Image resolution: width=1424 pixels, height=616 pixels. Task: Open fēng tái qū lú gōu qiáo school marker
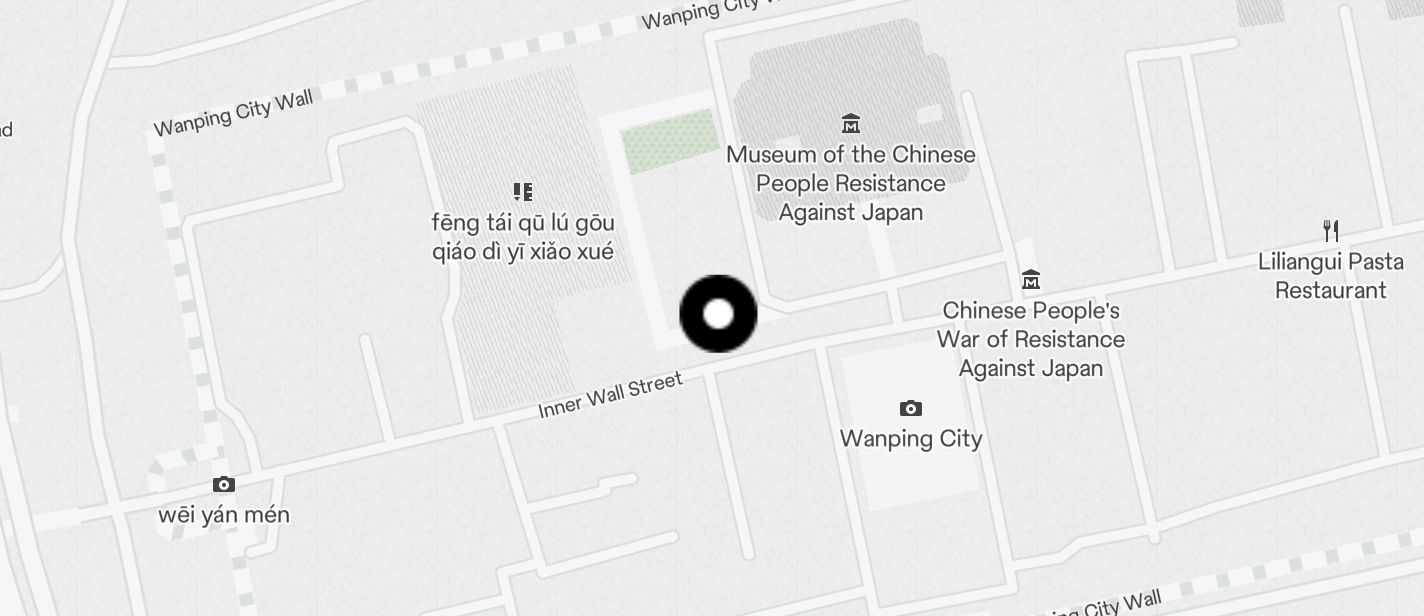coord(522,192)
